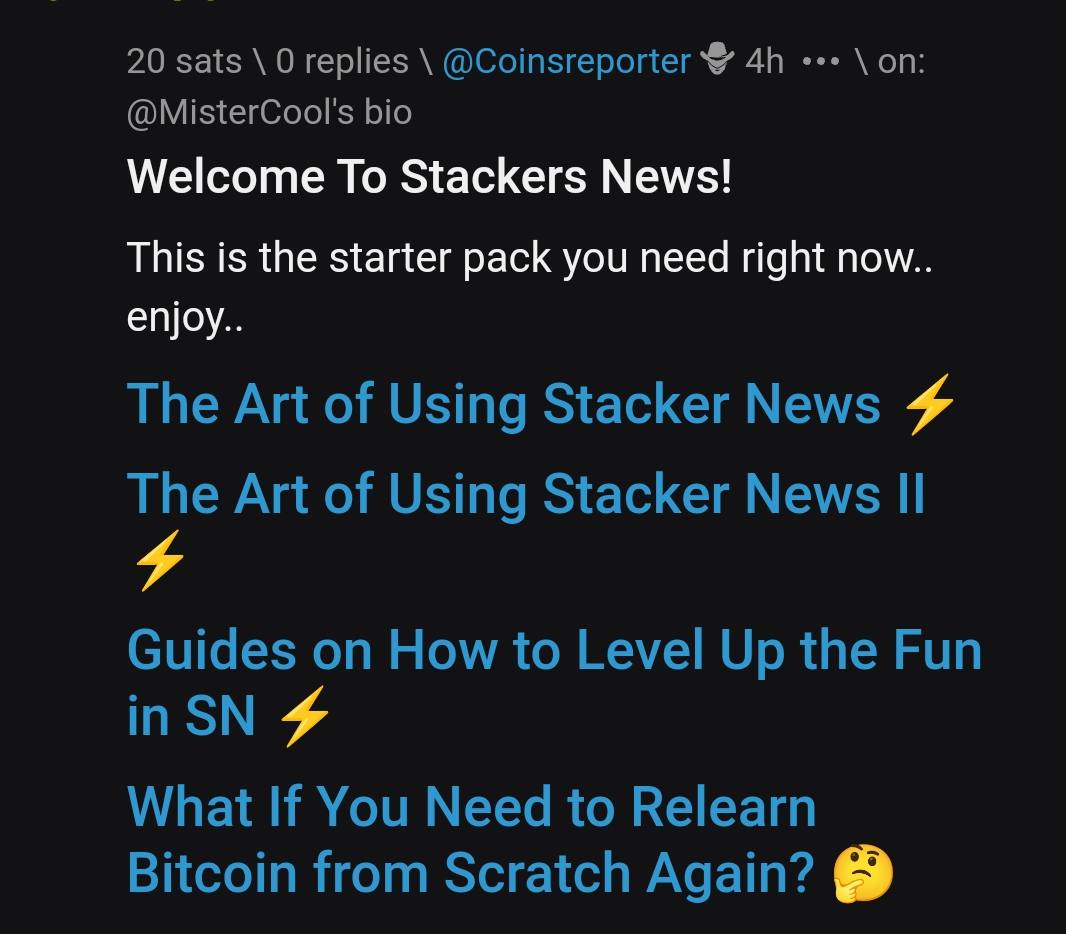The width and height of the screenshot is (1066, 934).
Task: Tap the 4h timestamp link
Action: pos(764,62)
